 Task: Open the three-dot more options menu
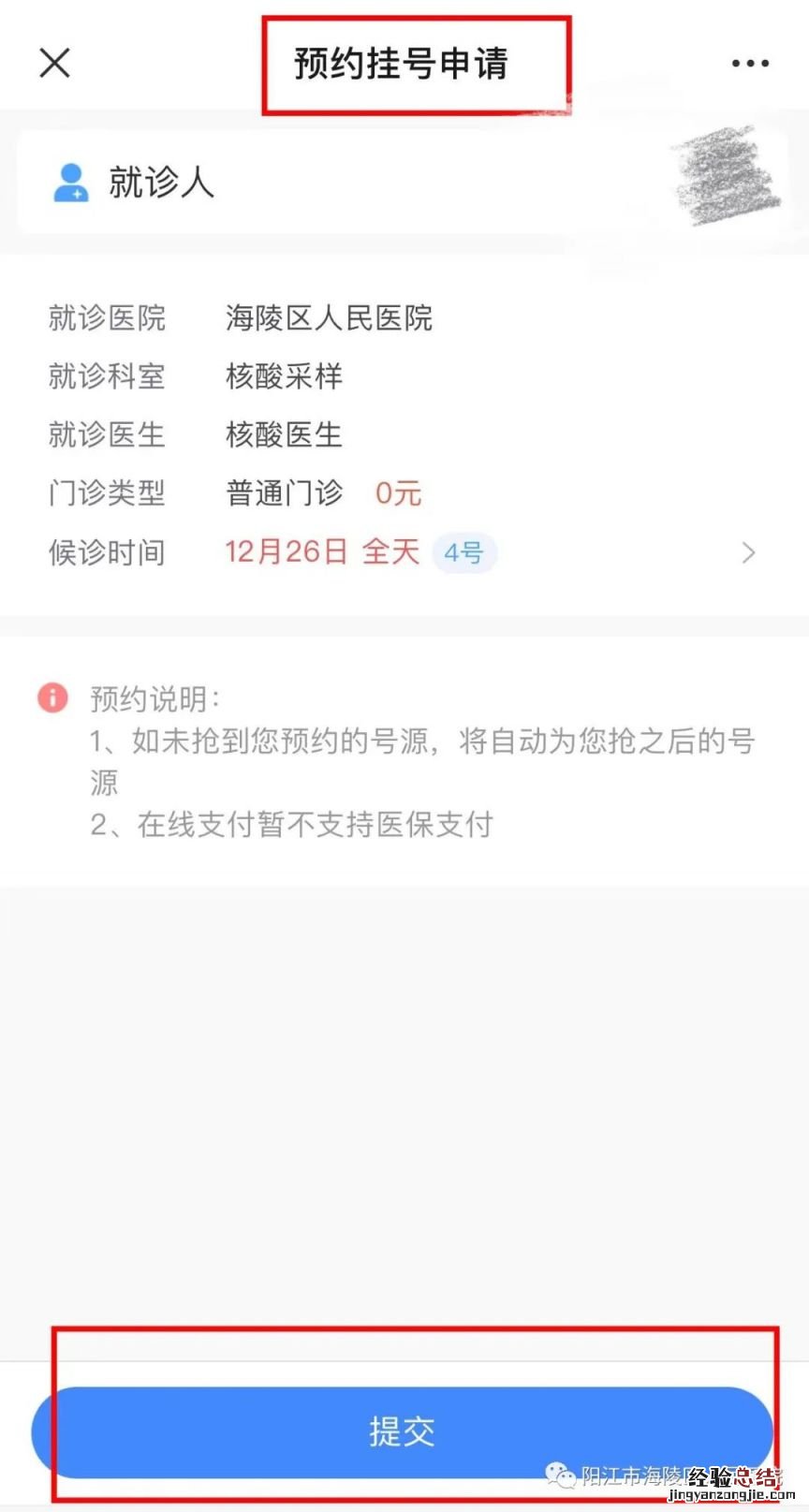tap(750, 64)
